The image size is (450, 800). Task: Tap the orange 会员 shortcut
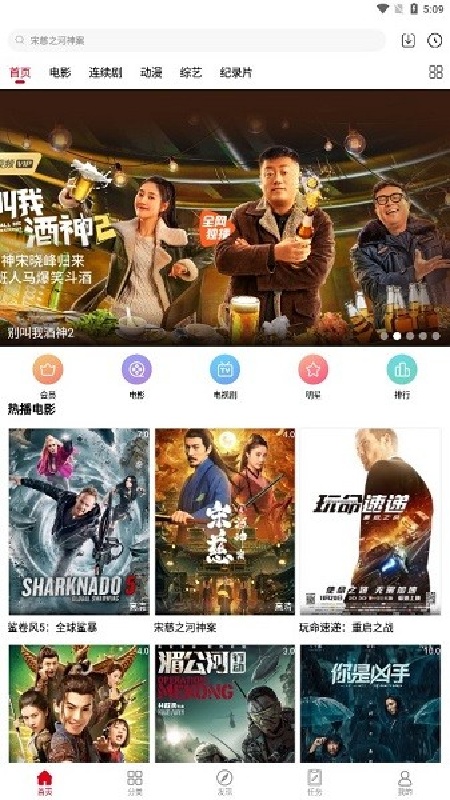(x=48, y=377)
